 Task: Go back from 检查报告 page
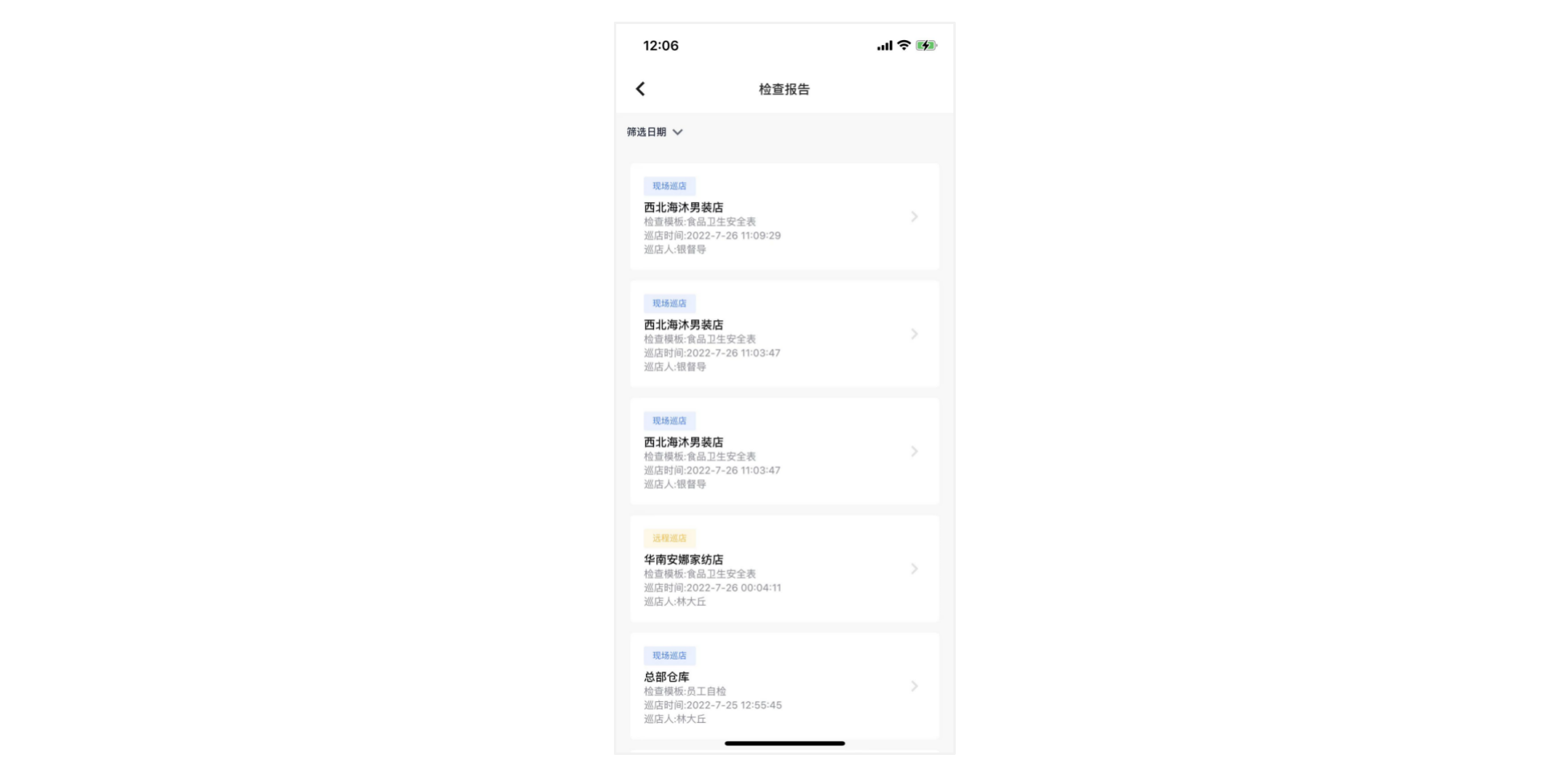(x=640, y=89)
